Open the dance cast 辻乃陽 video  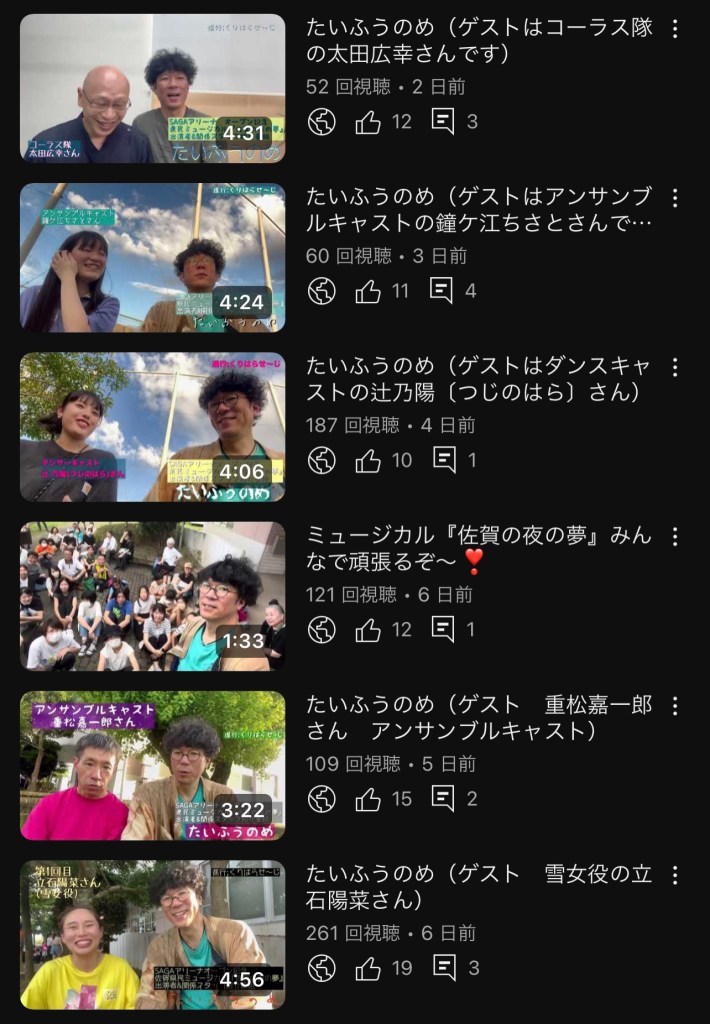pyautogui.click(x=152, y=426)
